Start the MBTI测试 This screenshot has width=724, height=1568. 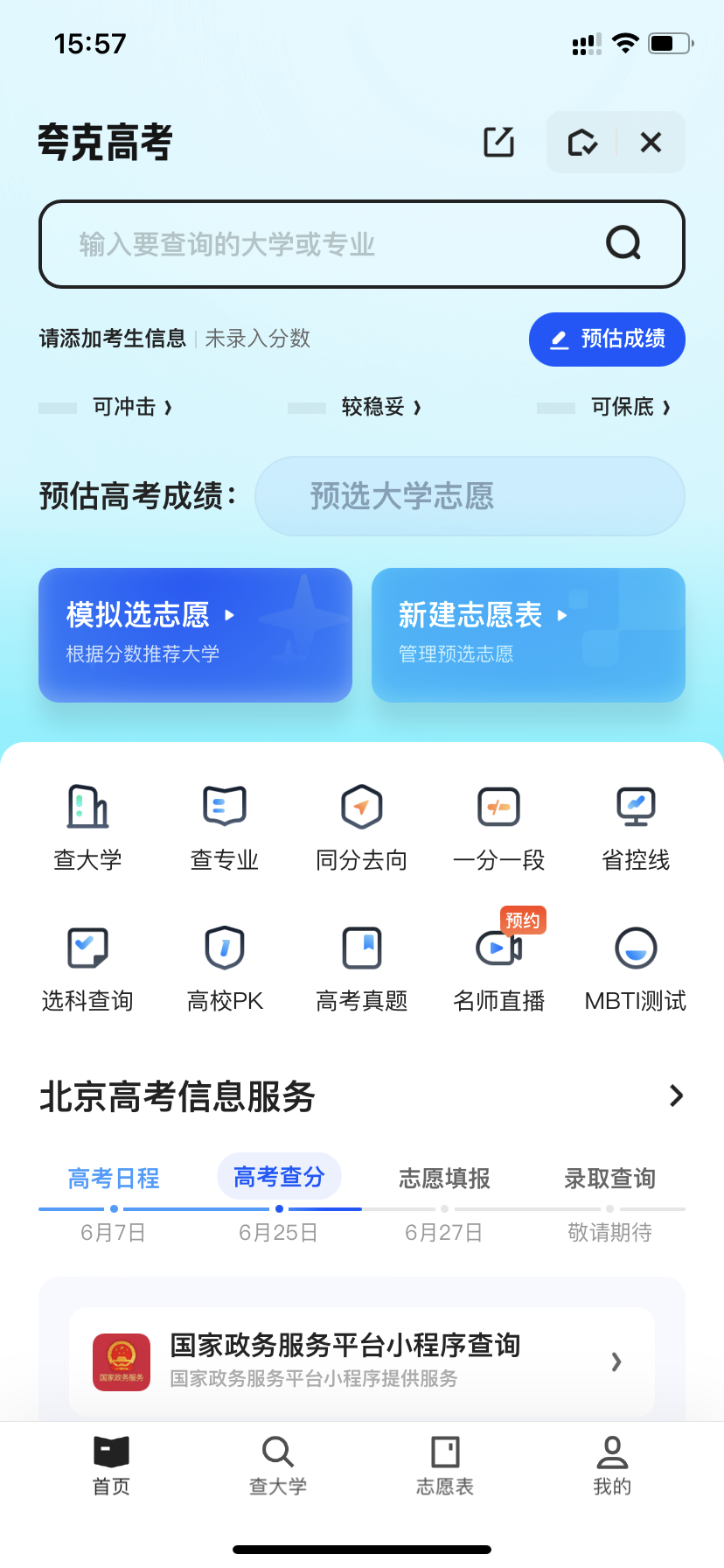coord(636,969)
